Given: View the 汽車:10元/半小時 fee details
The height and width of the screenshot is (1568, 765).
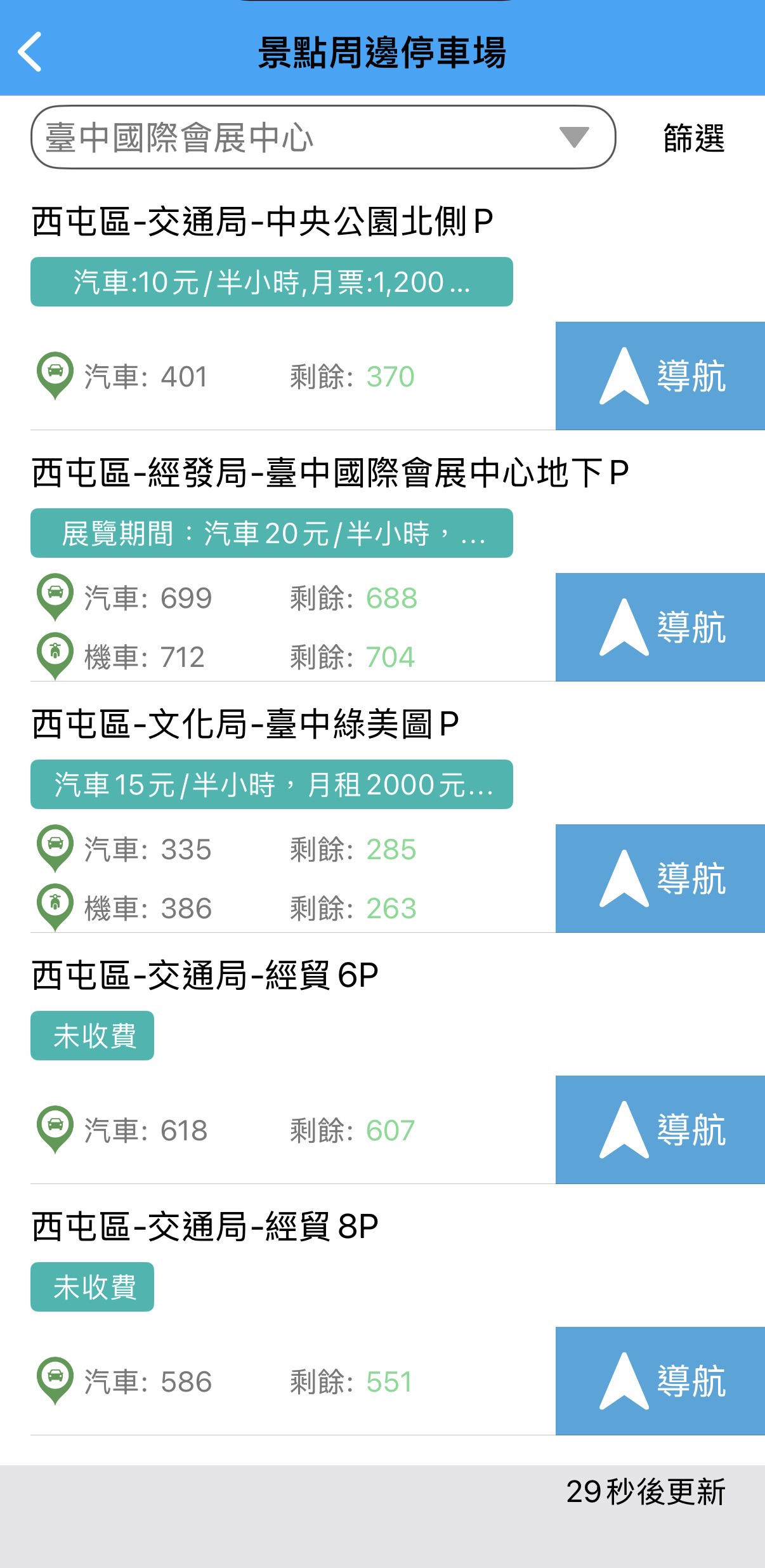Looking at the screenshot, I should point(271,282).
